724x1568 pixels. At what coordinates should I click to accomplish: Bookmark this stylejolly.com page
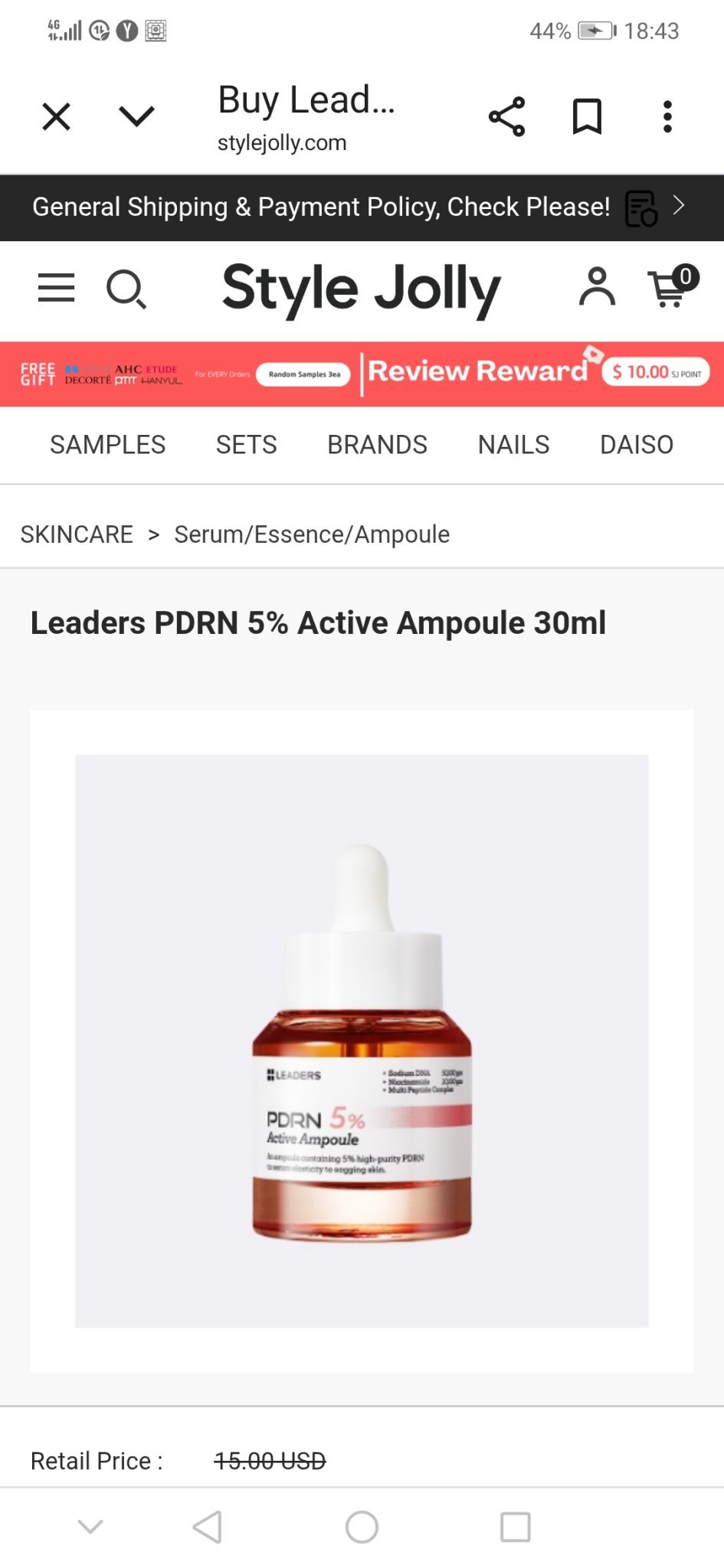point(588,117)
